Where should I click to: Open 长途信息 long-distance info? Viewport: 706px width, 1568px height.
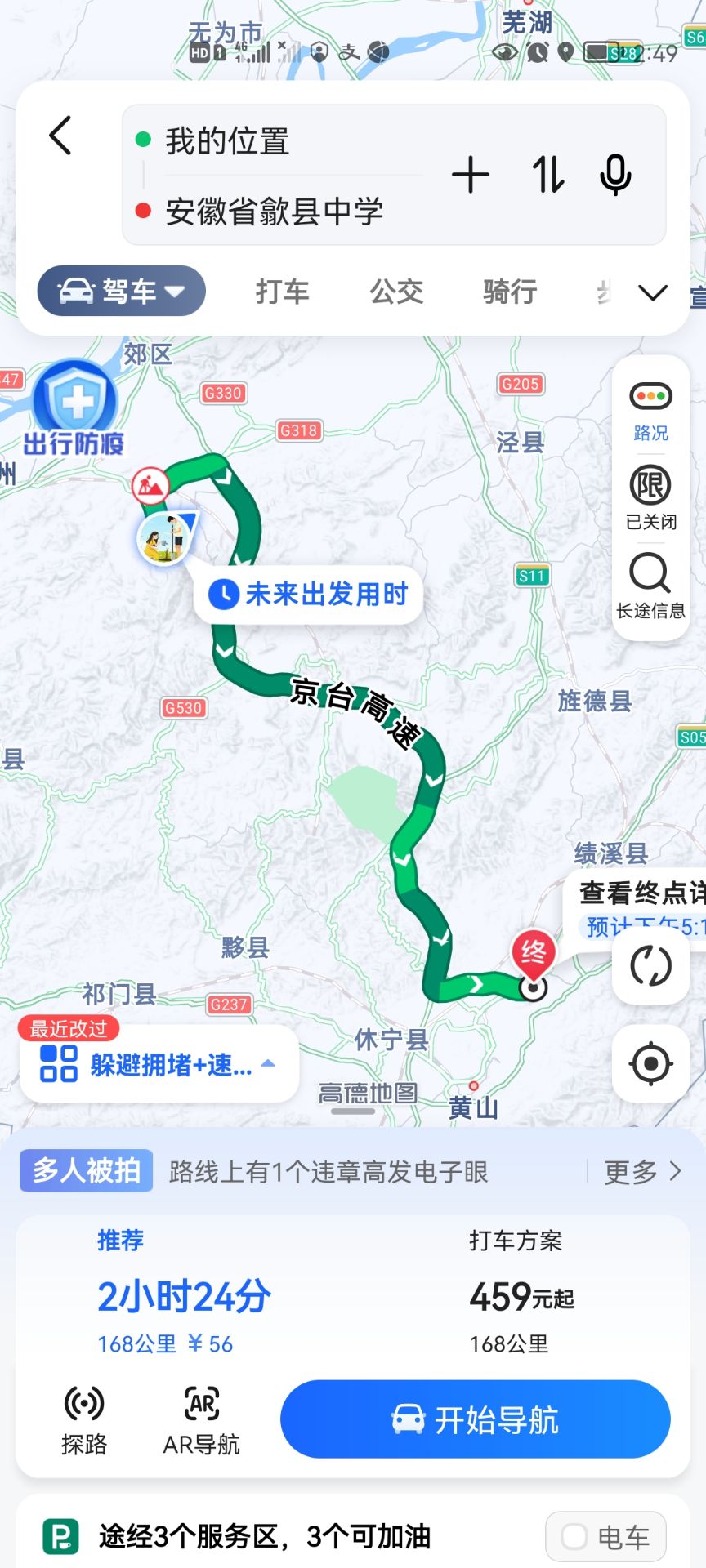pyautogui.click(x=650, y=586)
